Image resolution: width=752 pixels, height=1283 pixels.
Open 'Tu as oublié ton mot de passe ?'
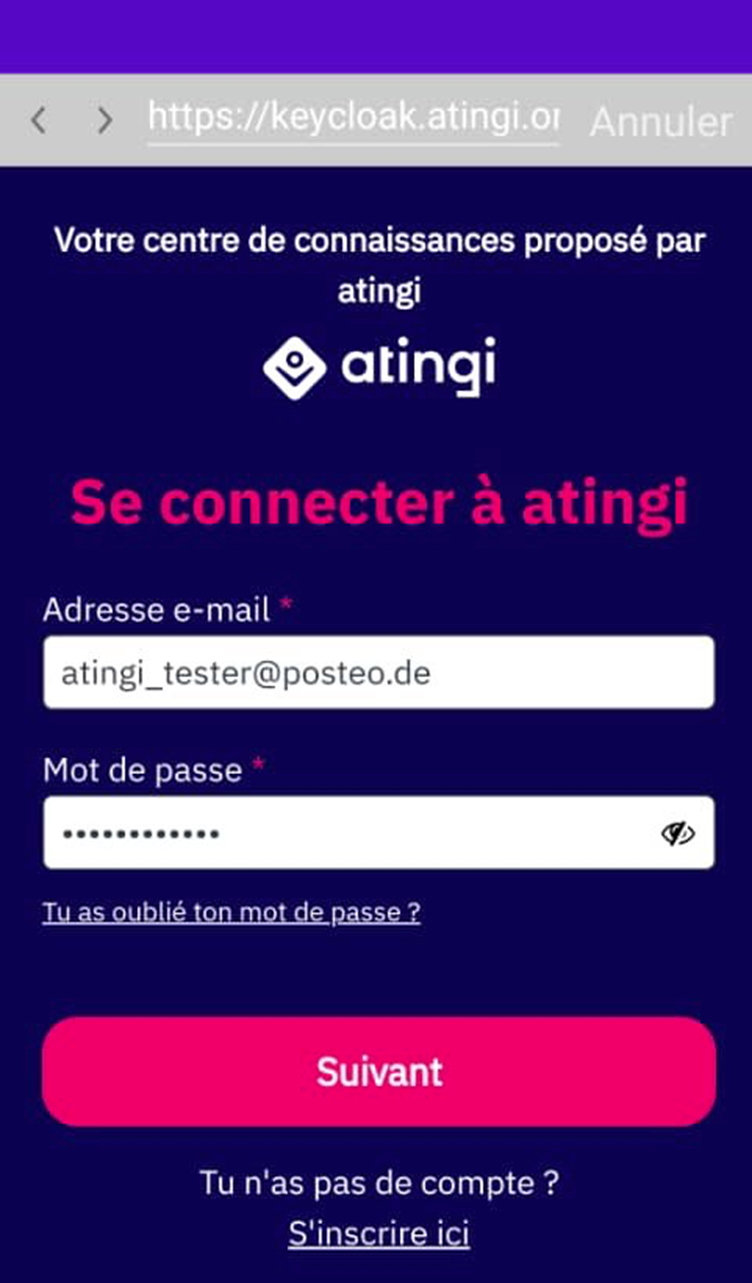[x=231, y=912]
